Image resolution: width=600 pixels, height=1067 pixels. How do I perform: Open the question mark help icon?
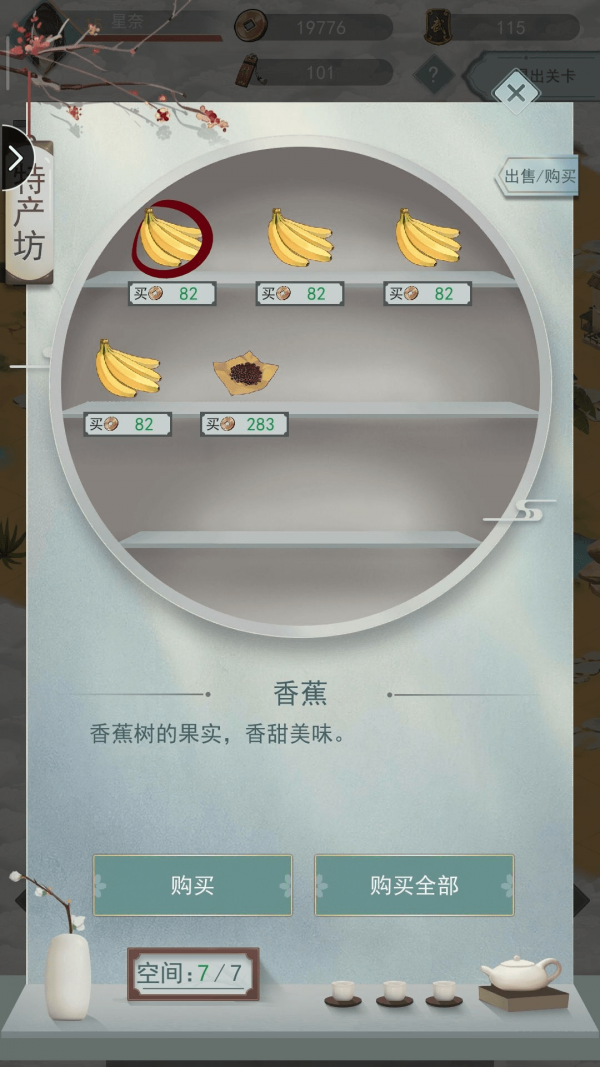coord(433,73)
